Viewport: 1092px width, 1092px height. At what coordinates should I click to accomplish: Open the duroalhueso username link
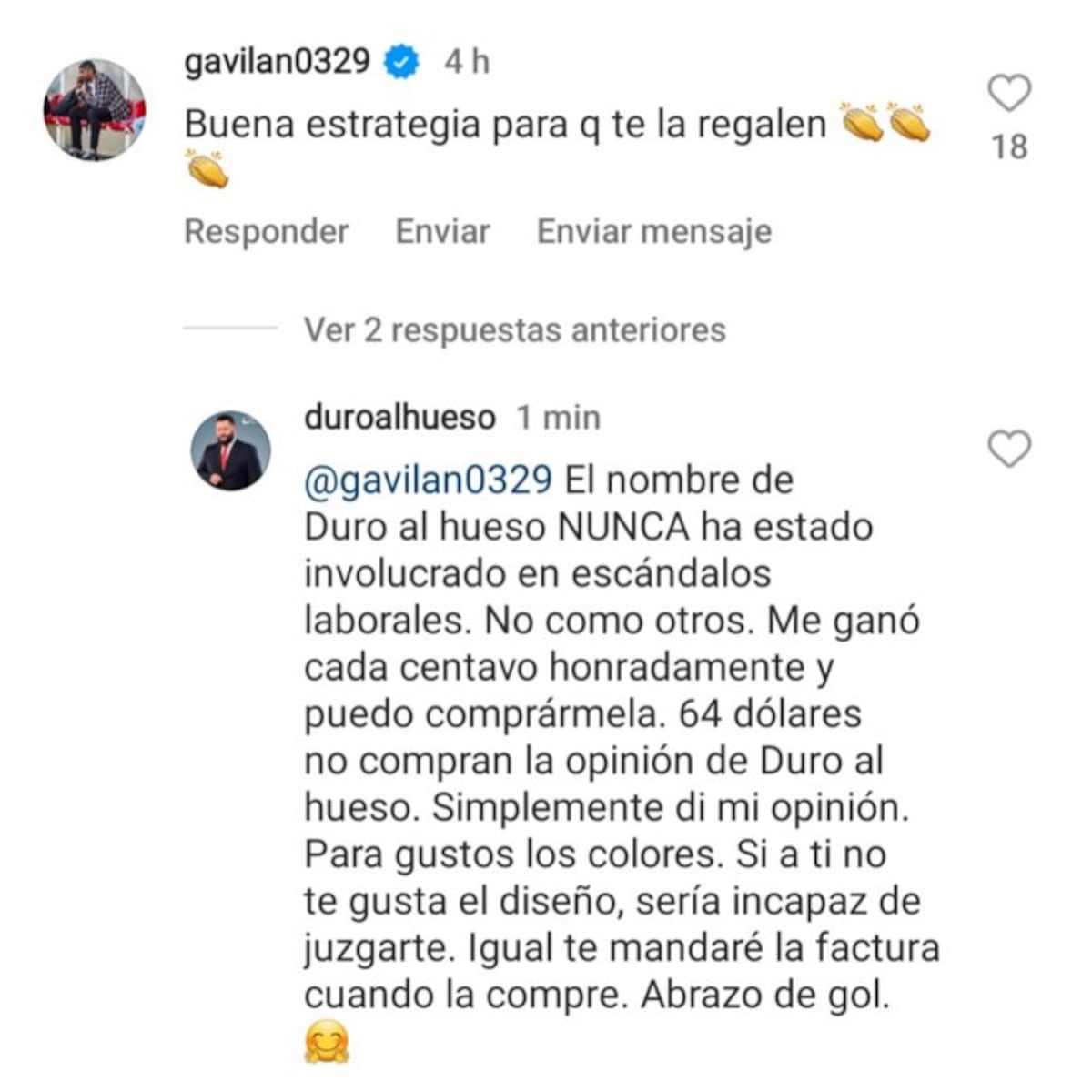point(399,418)
